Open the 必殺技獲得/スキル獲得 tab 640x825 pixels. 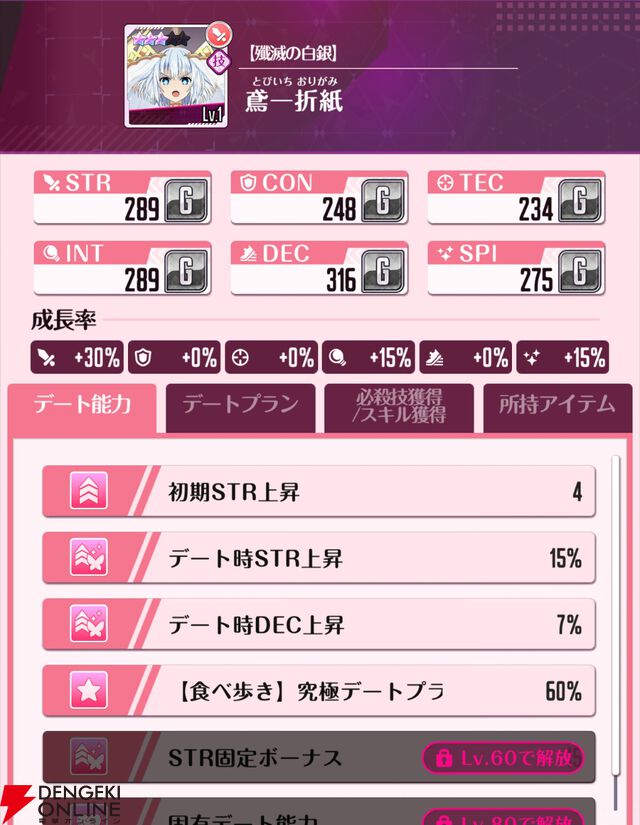click(400, 406)
